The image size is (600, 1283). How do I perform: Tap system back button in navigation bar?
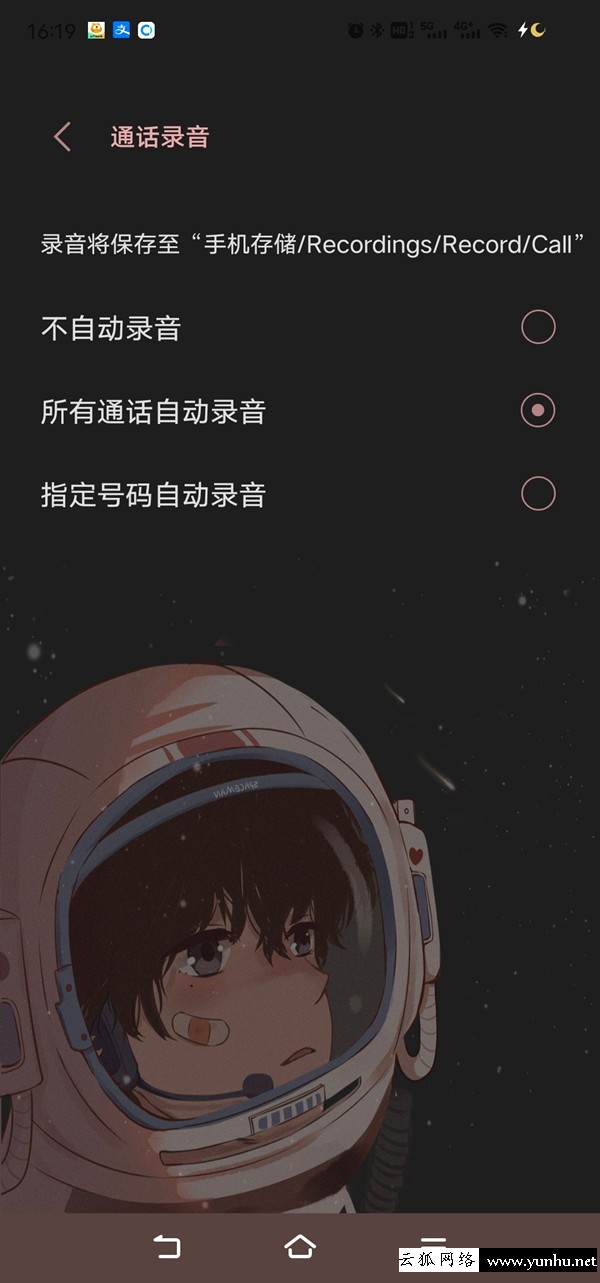(167, 1246)
